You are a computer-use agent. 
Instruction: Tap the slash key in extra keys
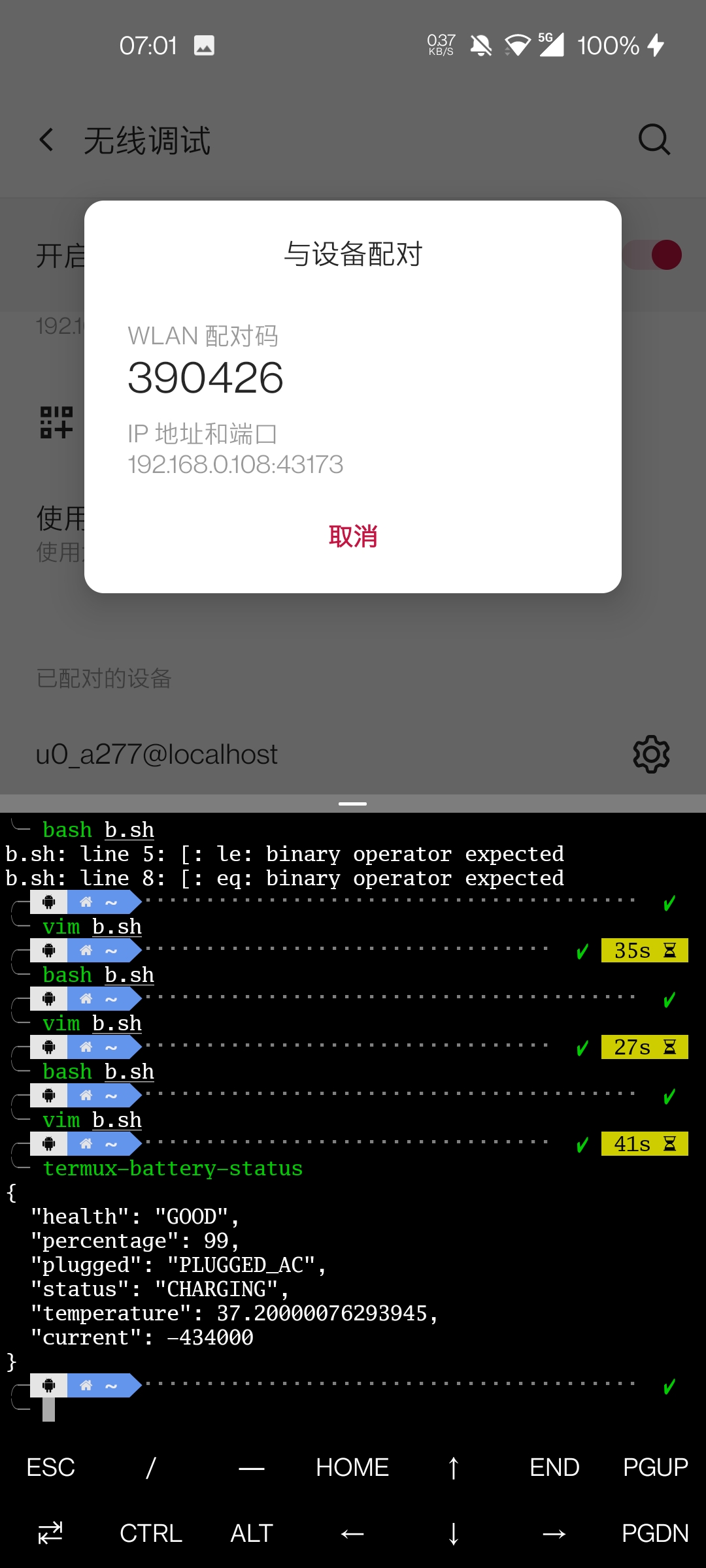click(151, 1467)
